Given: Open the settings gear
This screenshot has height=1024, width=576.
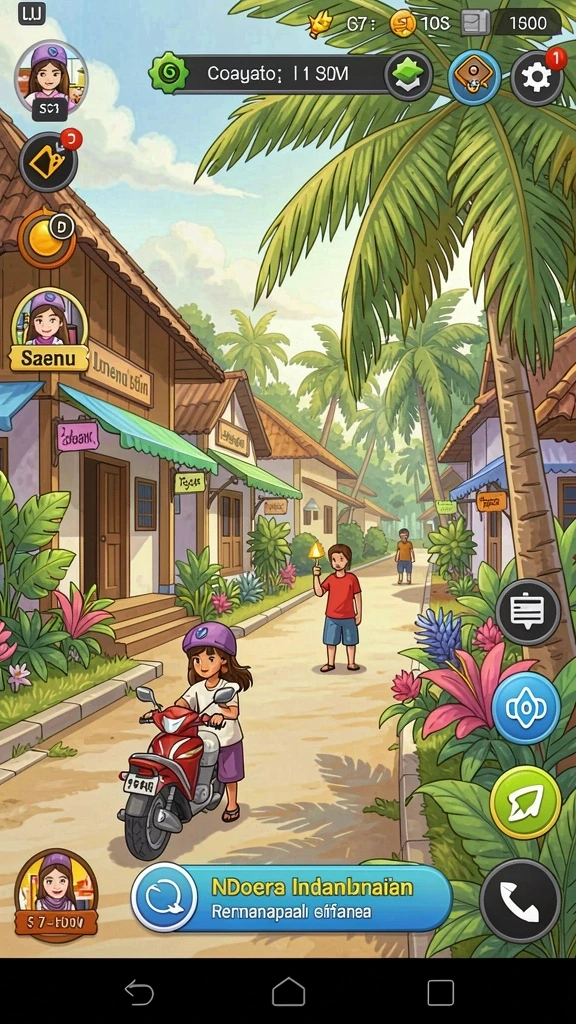Looking at the screenshot, I should (x=537, y=78).
